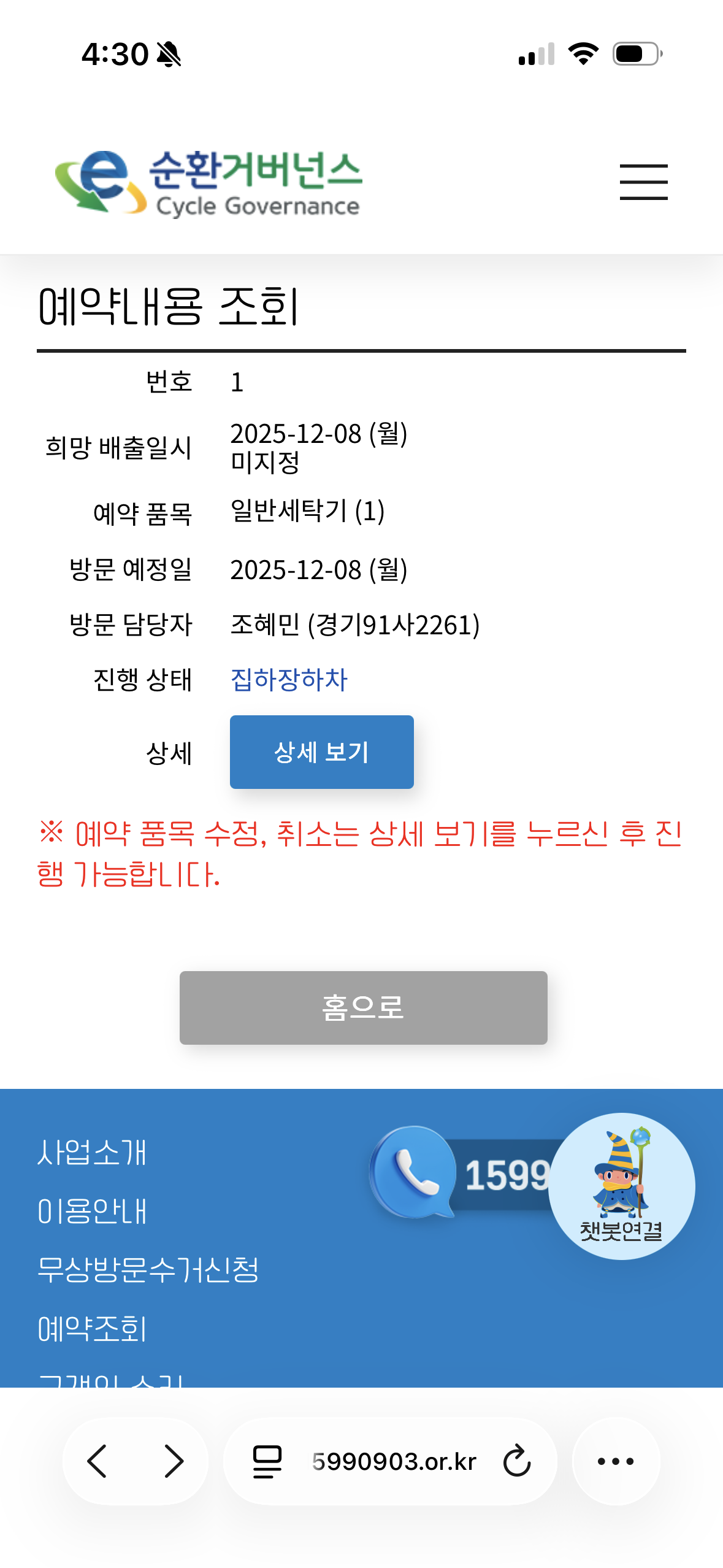
Task: Open the 이용안내 footer link
Action: point(92,1211)
